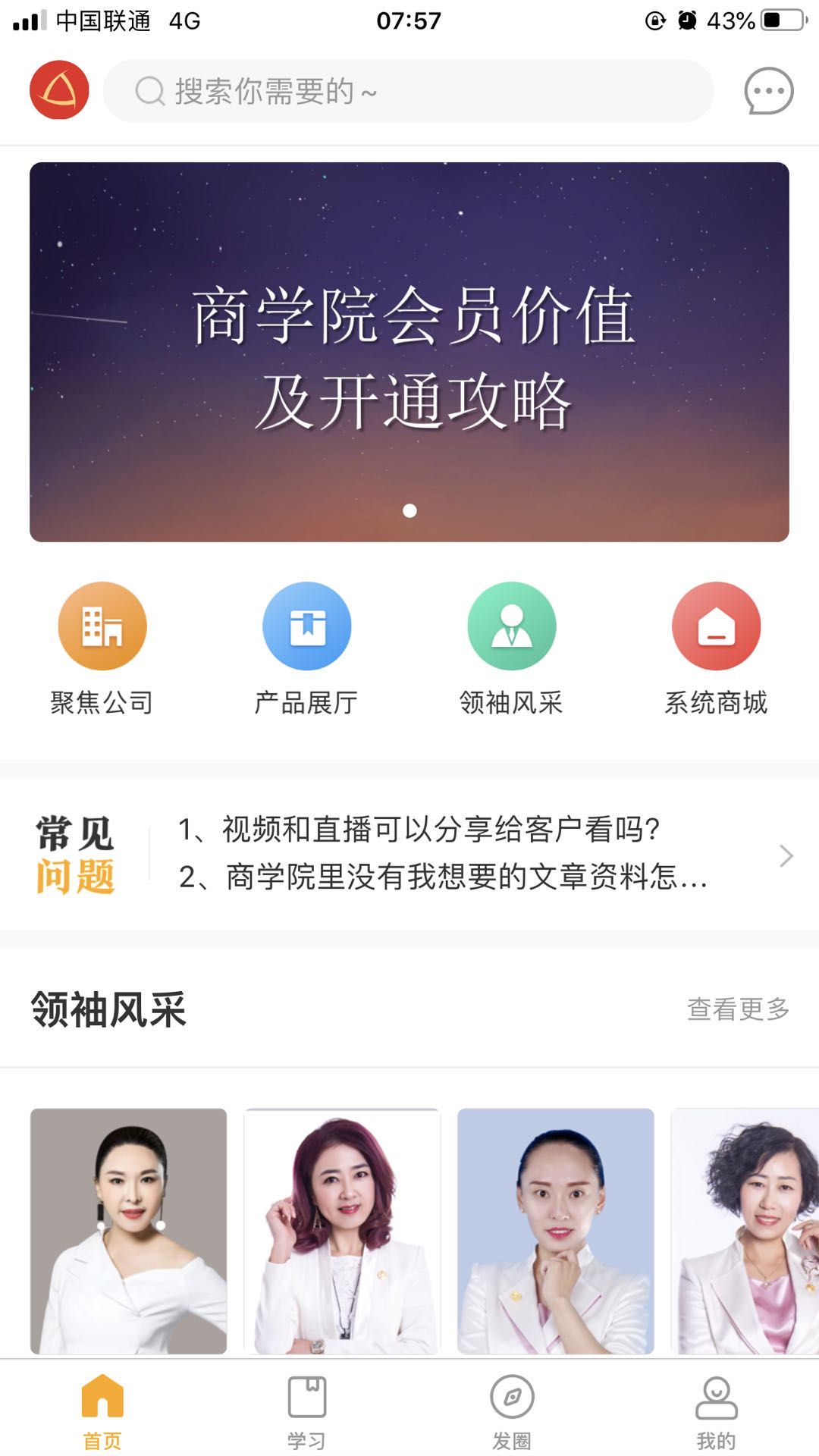Select the 首页 home tab

click(102, 1410)
